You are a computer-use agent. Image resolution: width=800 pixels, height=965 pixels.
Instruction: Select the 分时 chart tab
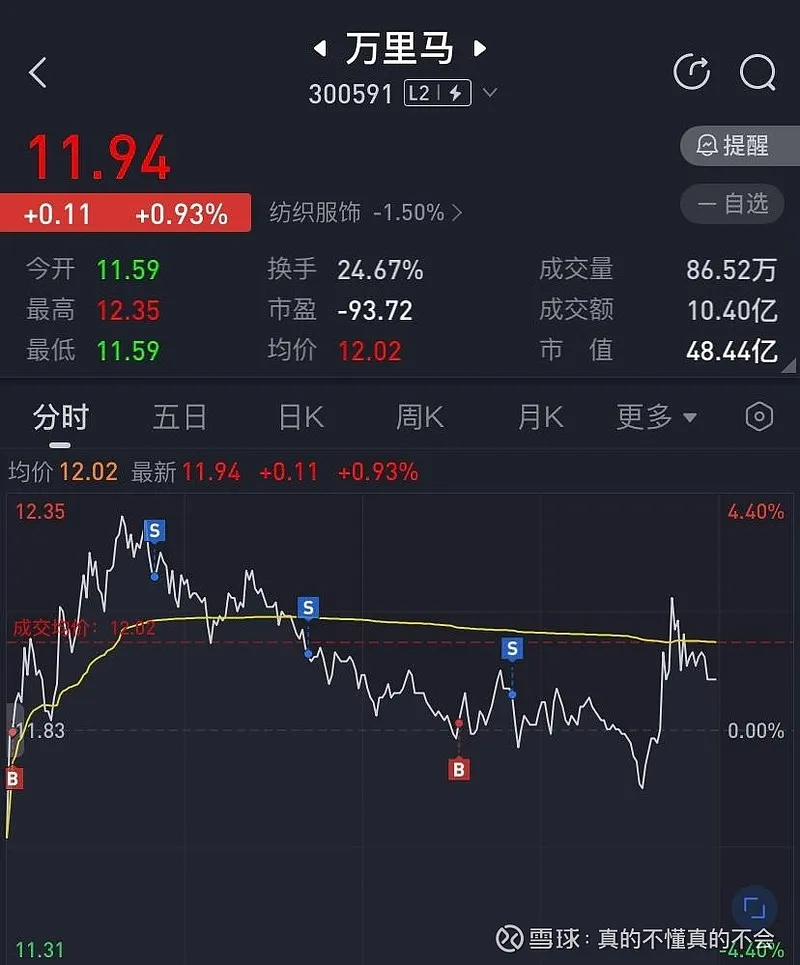(x=61, y=417)
